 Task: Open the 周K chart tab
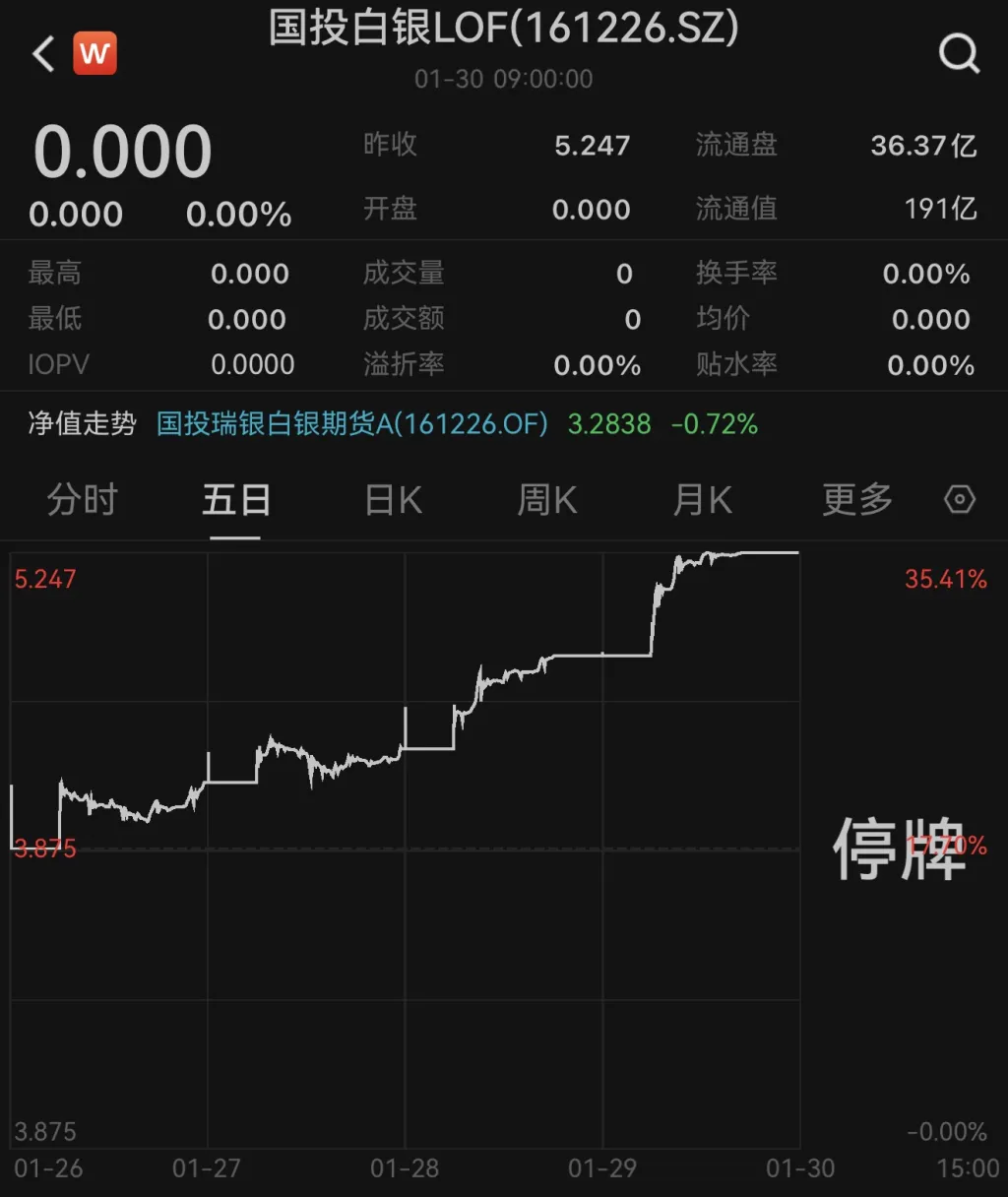click(546, 500)
